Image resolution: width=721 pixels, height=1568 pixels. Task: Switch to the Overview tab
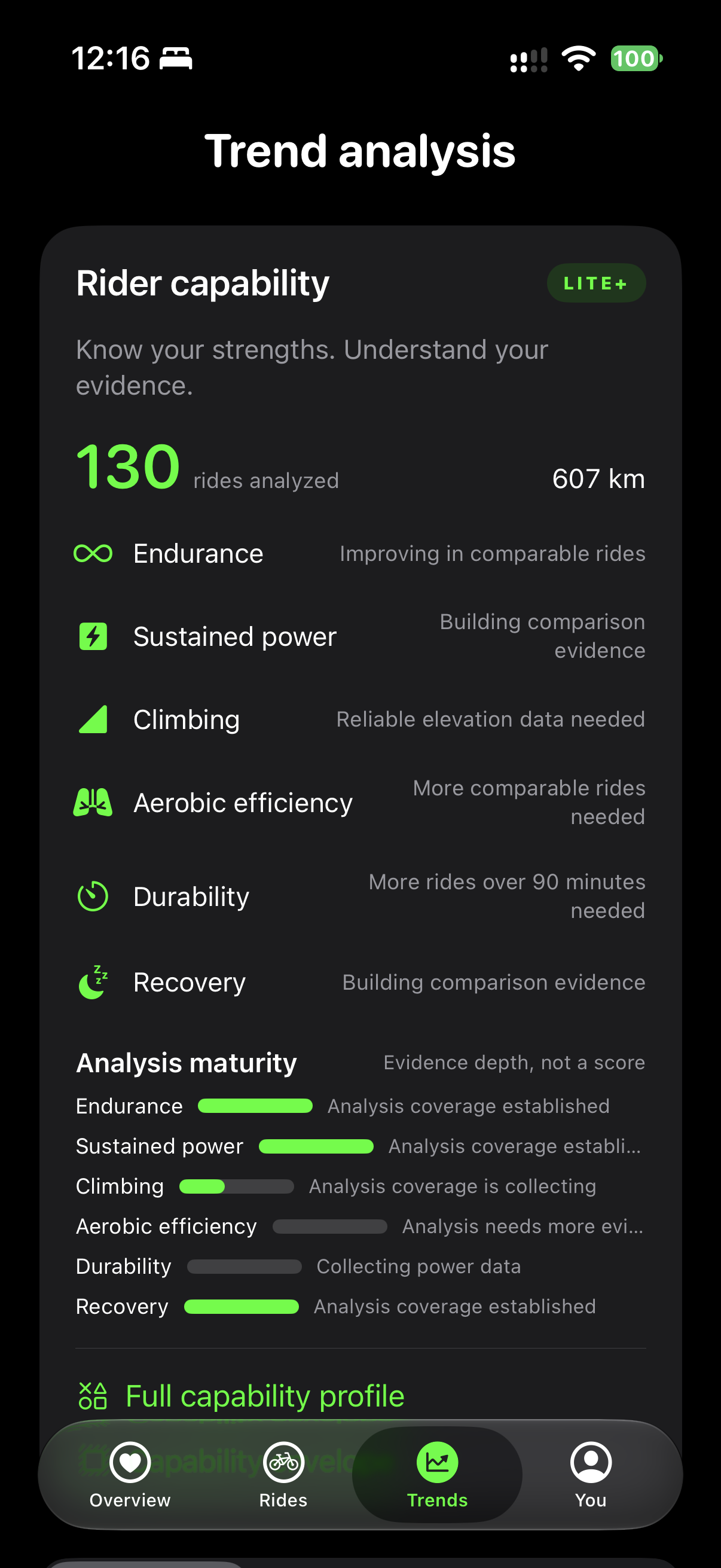[x=130, y=1474]
